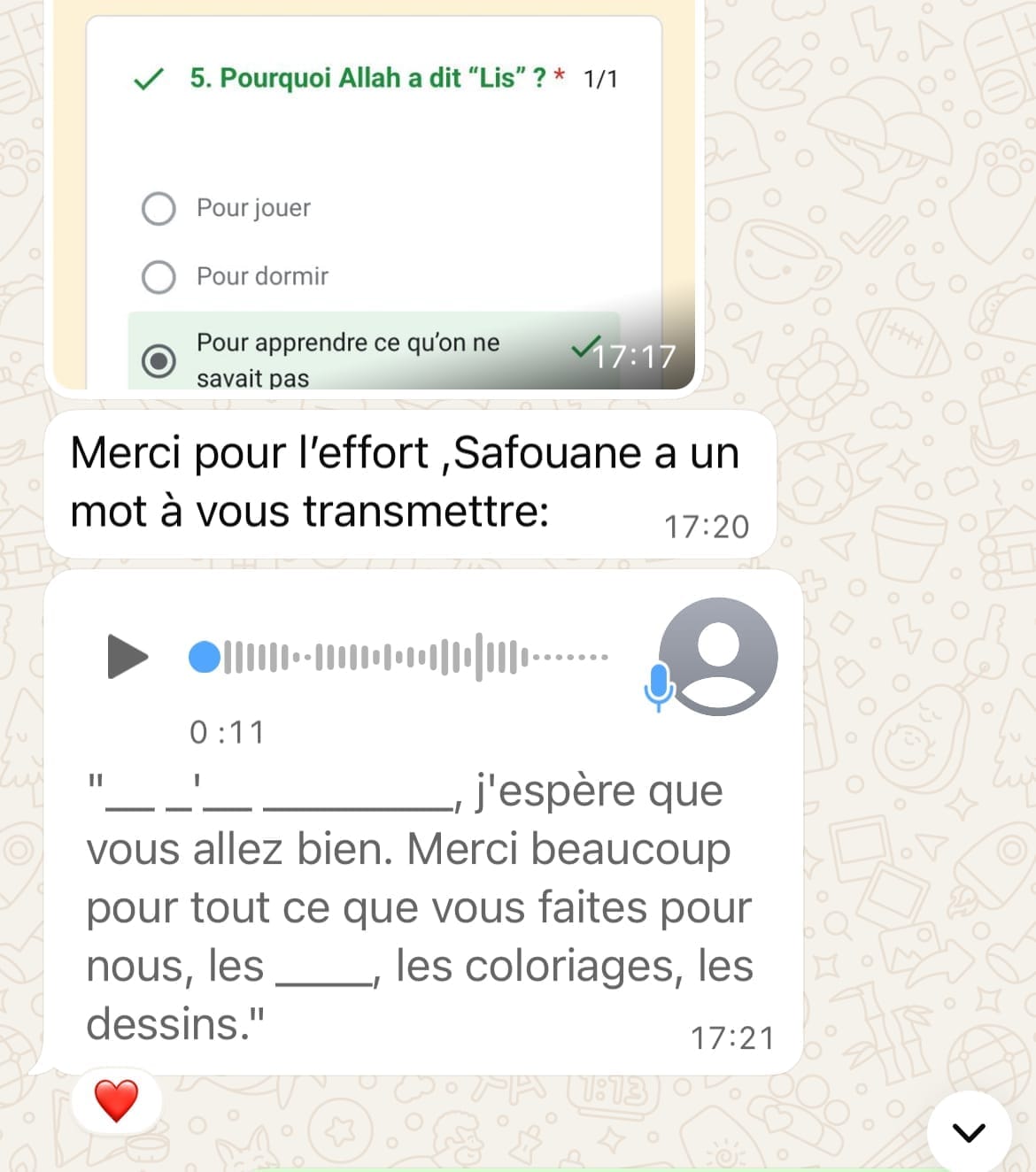Viewport: 1036px width, 1172px height.
Task: Open the quiz screenshot image sent at 17:17
Action: [x=374, y=195]
